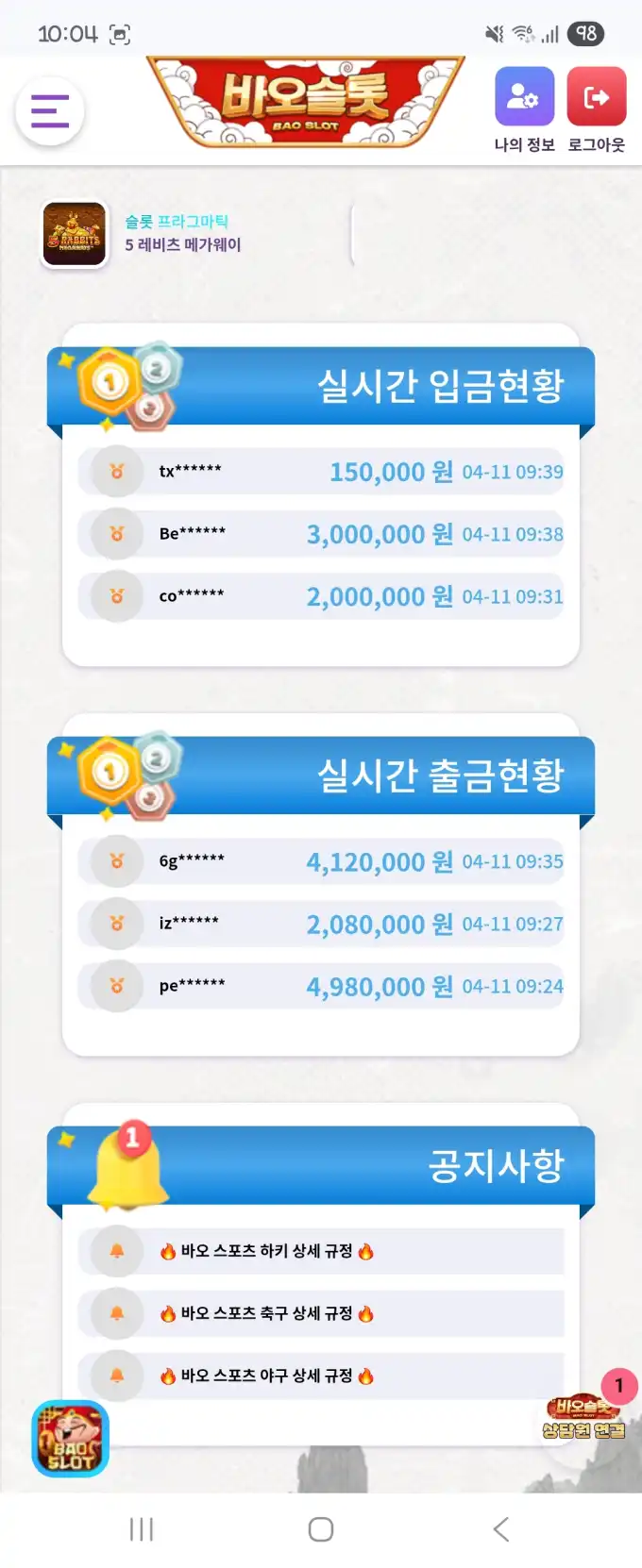The width and height of the screenshot is (642, 1568).
Task: Open the 상담원 연결 support chat
Action: 585,1420
